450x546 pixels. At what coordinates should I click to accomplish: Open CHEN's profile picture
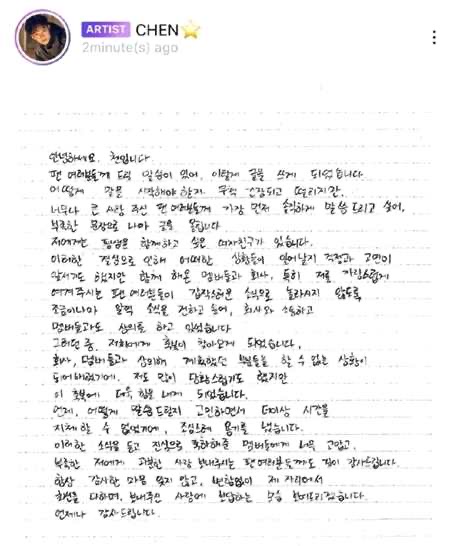42,37
